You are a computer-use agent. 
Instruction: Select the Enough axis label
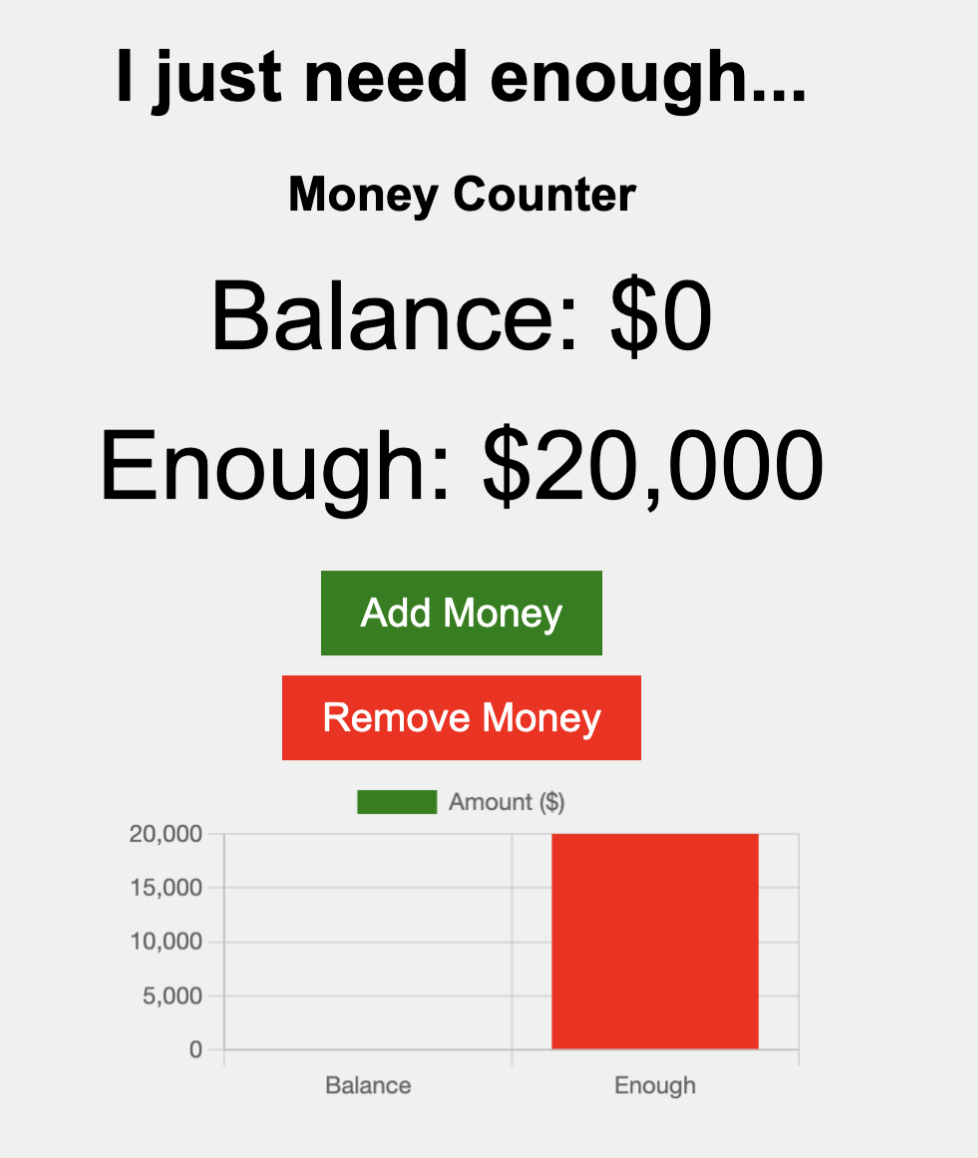click(655, 1084)
